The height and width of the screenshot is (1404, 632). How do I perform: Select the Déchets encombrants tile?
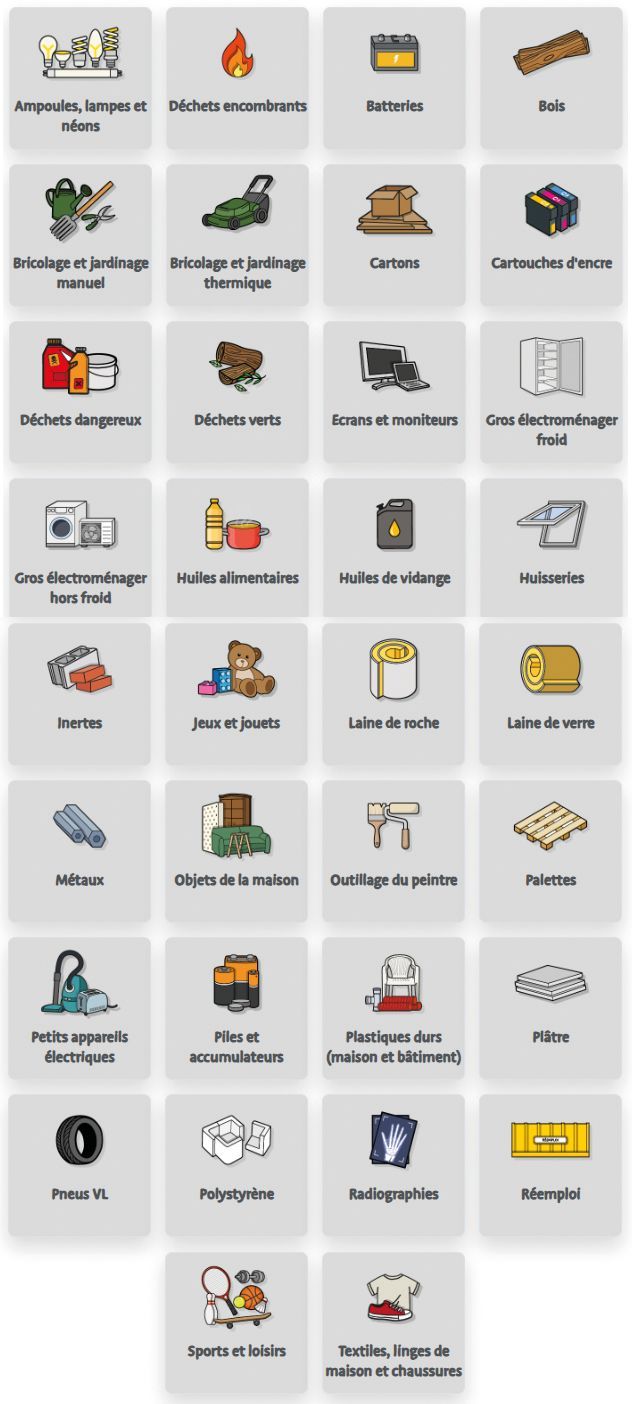pyautogui.click(x=237, y=79)
